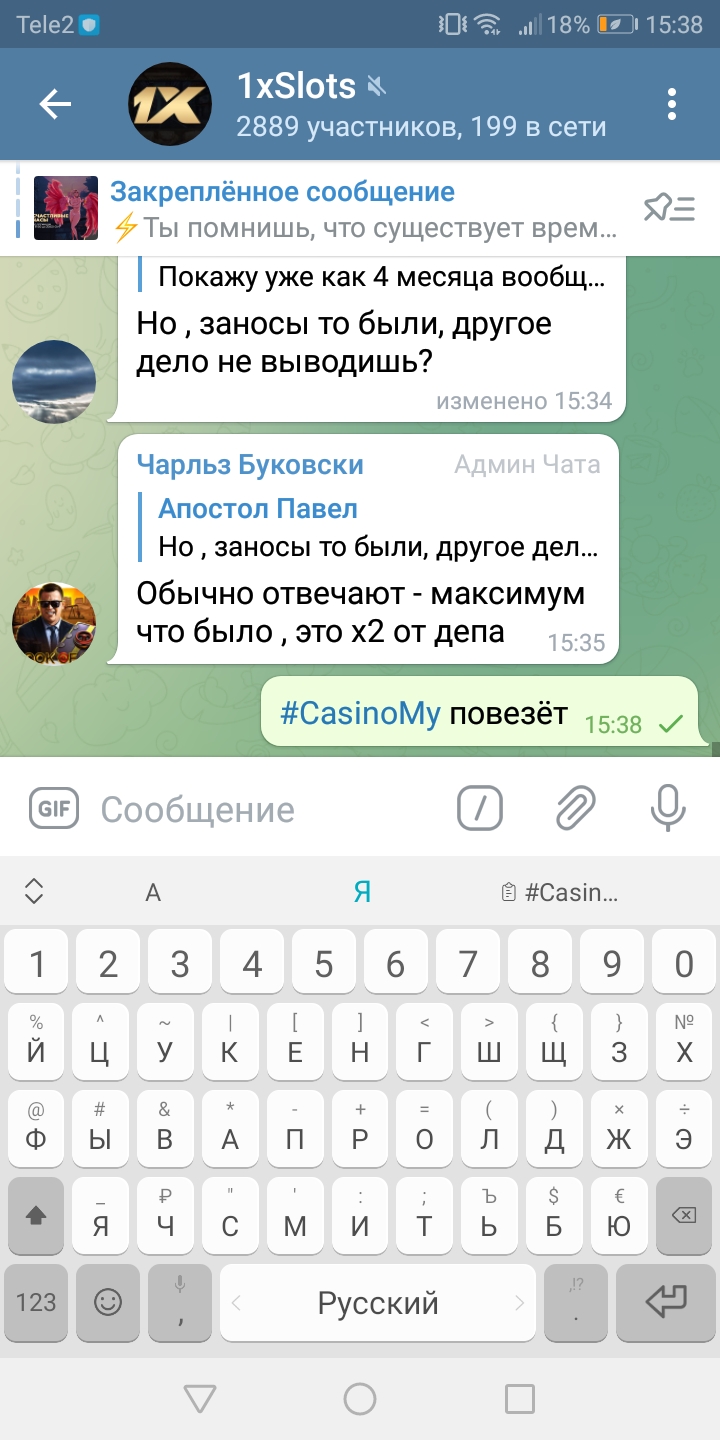Go back using the header arrow
This screenshot has height=1440, width=720.
pos(55,104)
